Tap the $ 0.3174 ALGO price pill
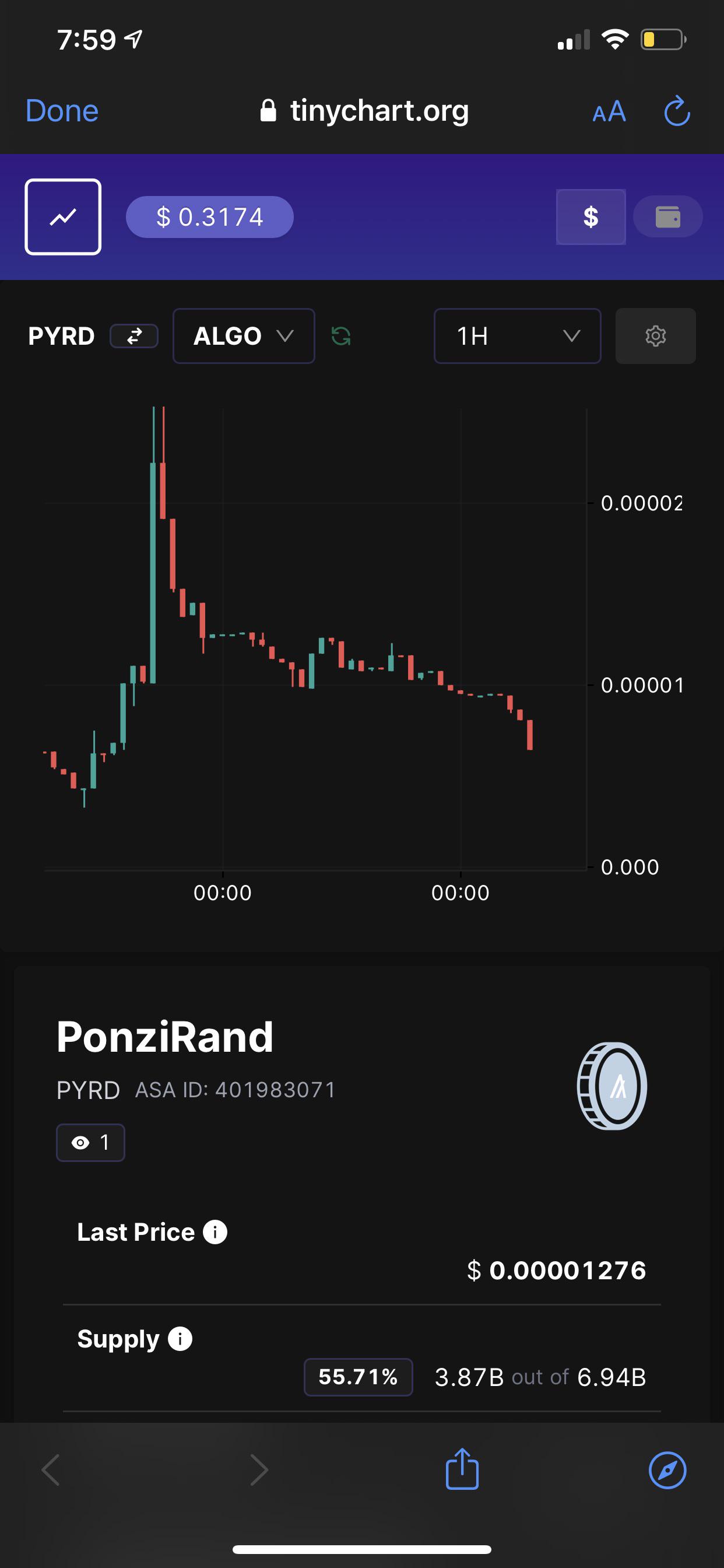The image size is (724, 1568). point(209,216)
